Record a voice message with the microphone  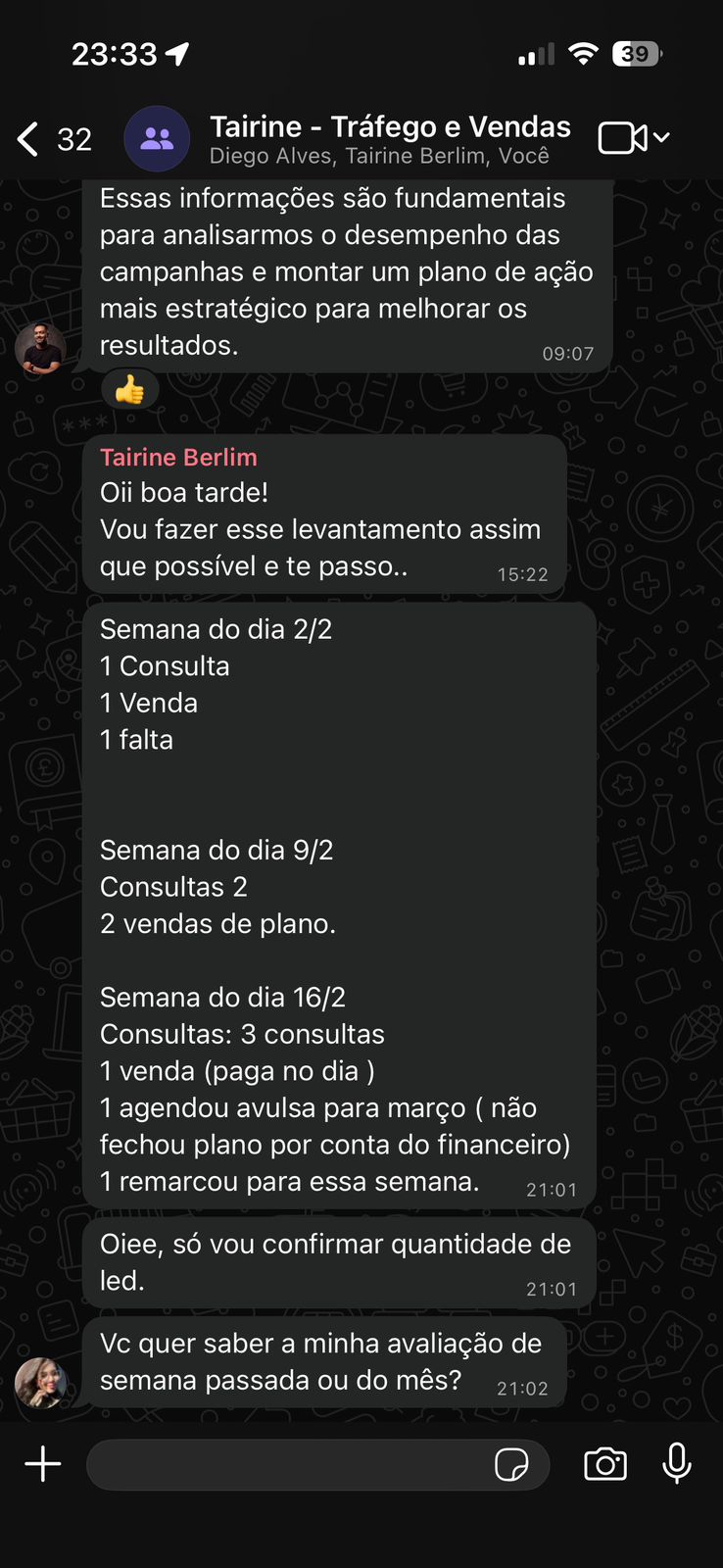pos(677,1464)
